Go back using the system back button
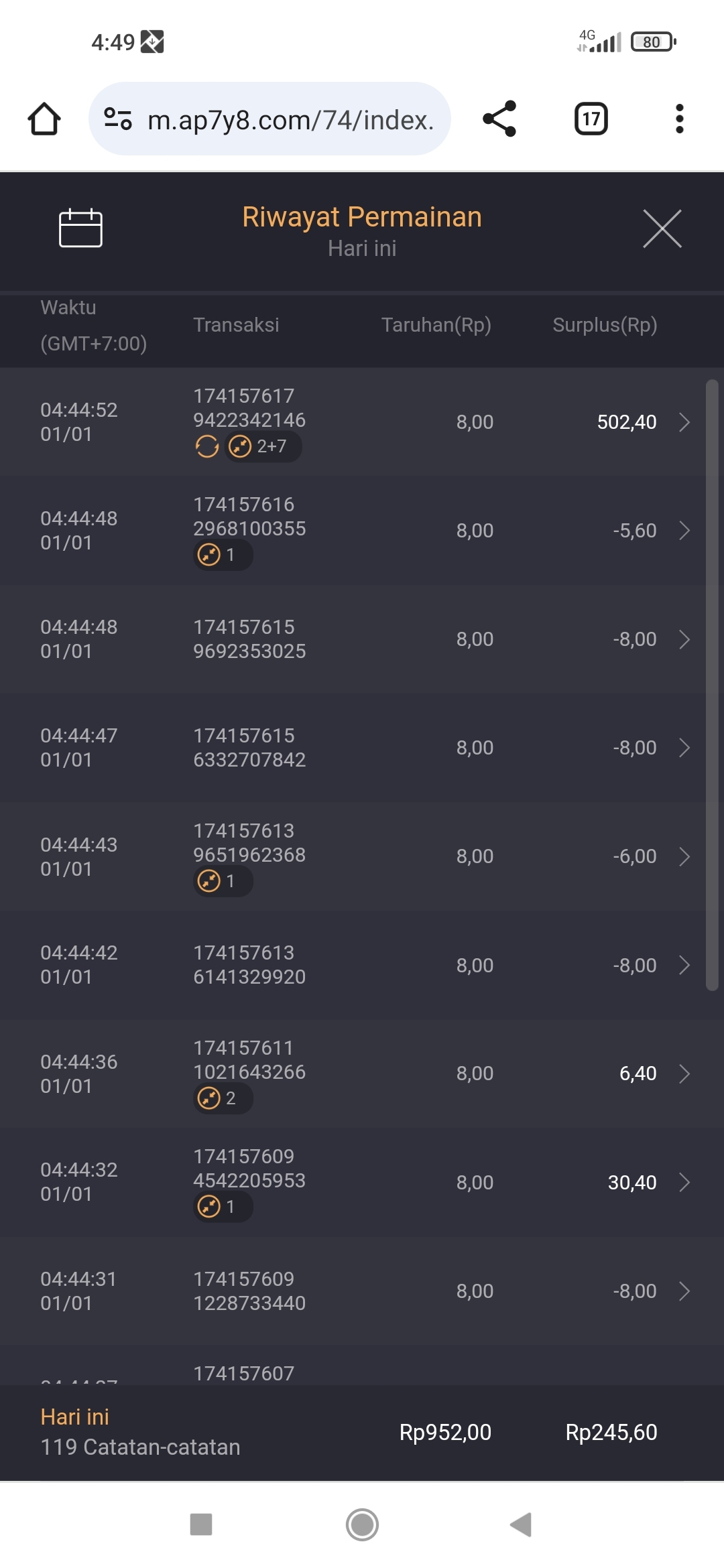Image resolution: width=724 pixels, height=1568 pixels. click(521, 1524)
